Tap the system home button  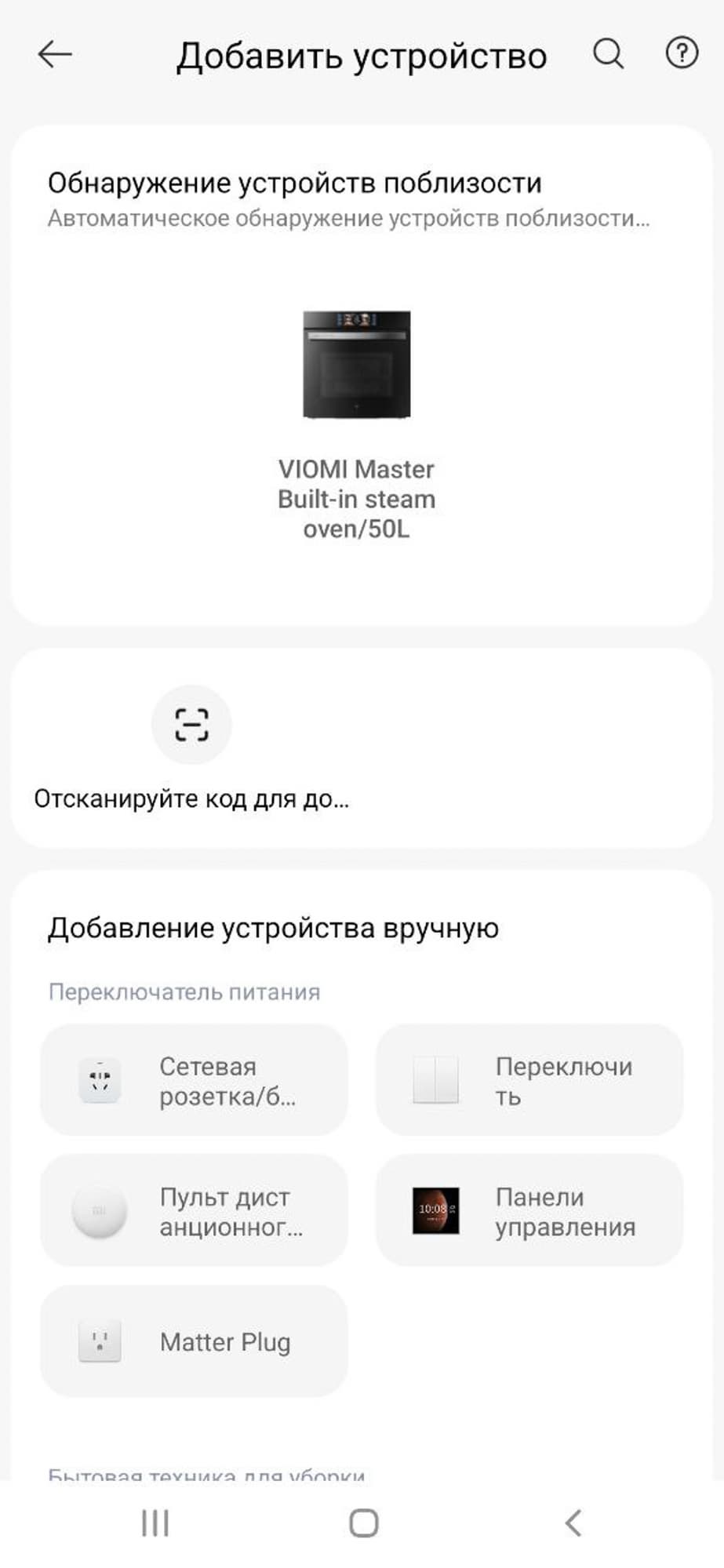point(363,1523)
